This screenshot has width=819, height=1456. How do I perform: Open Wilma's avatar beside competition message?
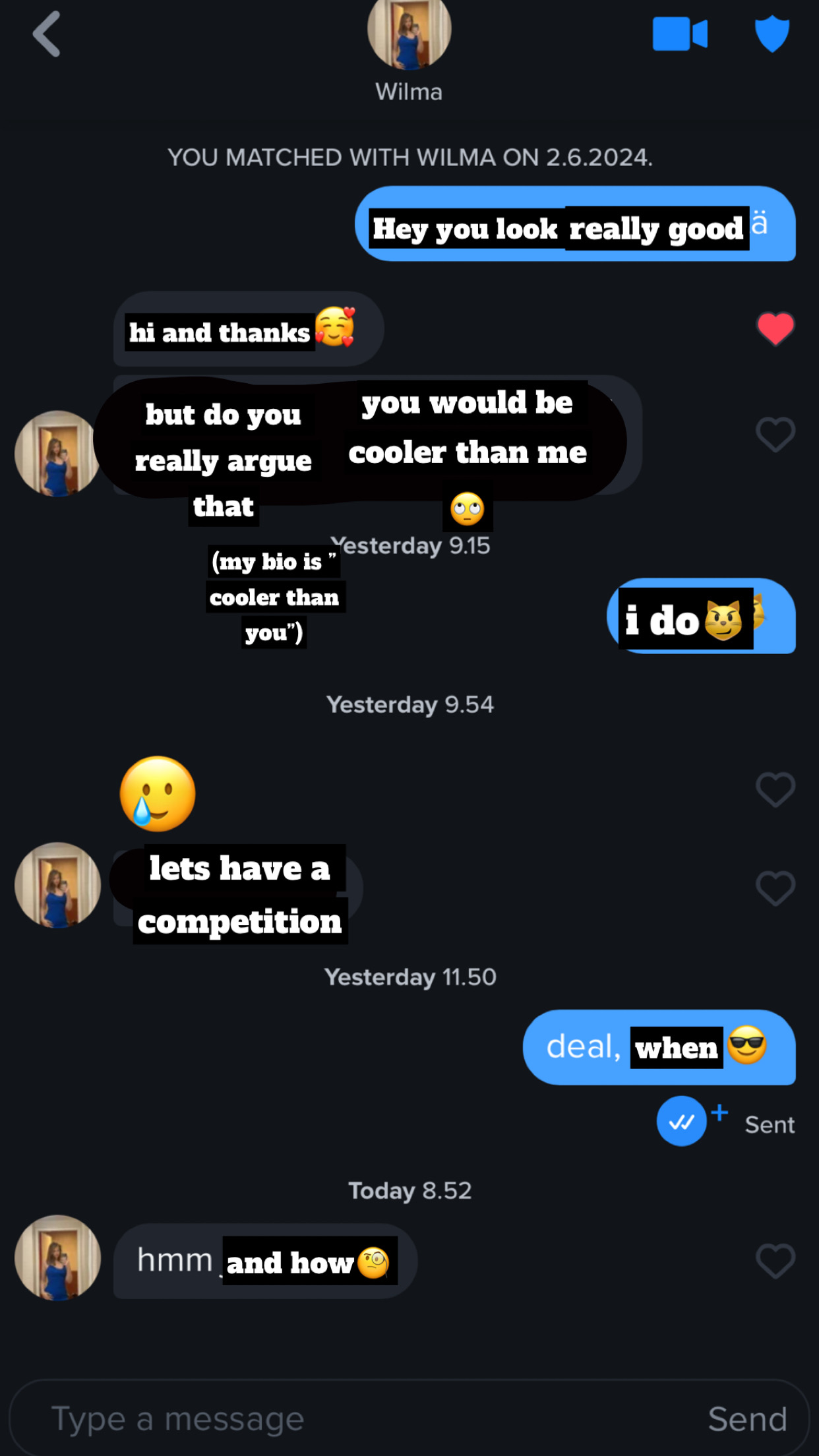tap(58, 885)
